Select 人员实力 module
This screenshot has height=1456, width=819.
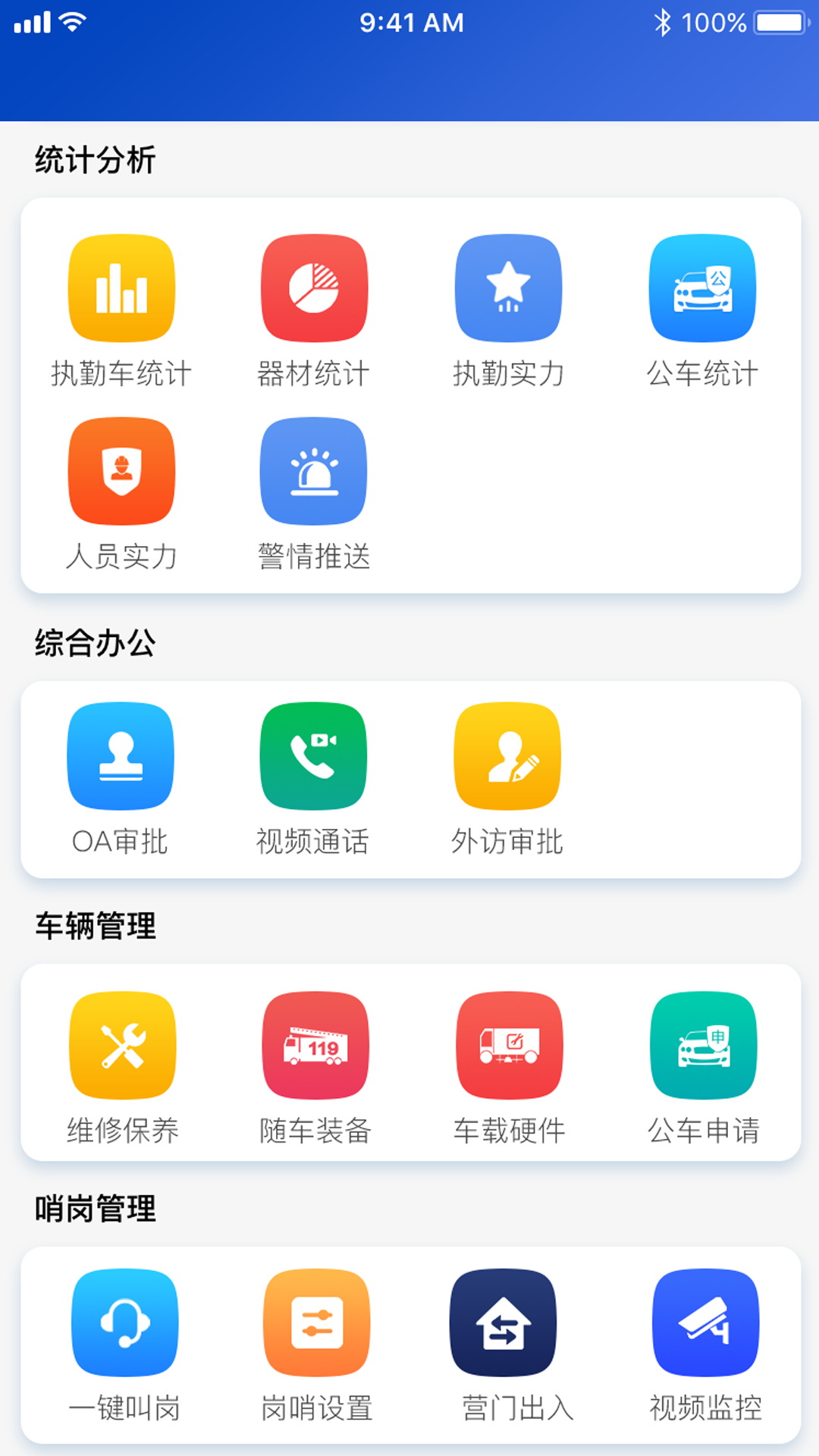coord(121,472)
